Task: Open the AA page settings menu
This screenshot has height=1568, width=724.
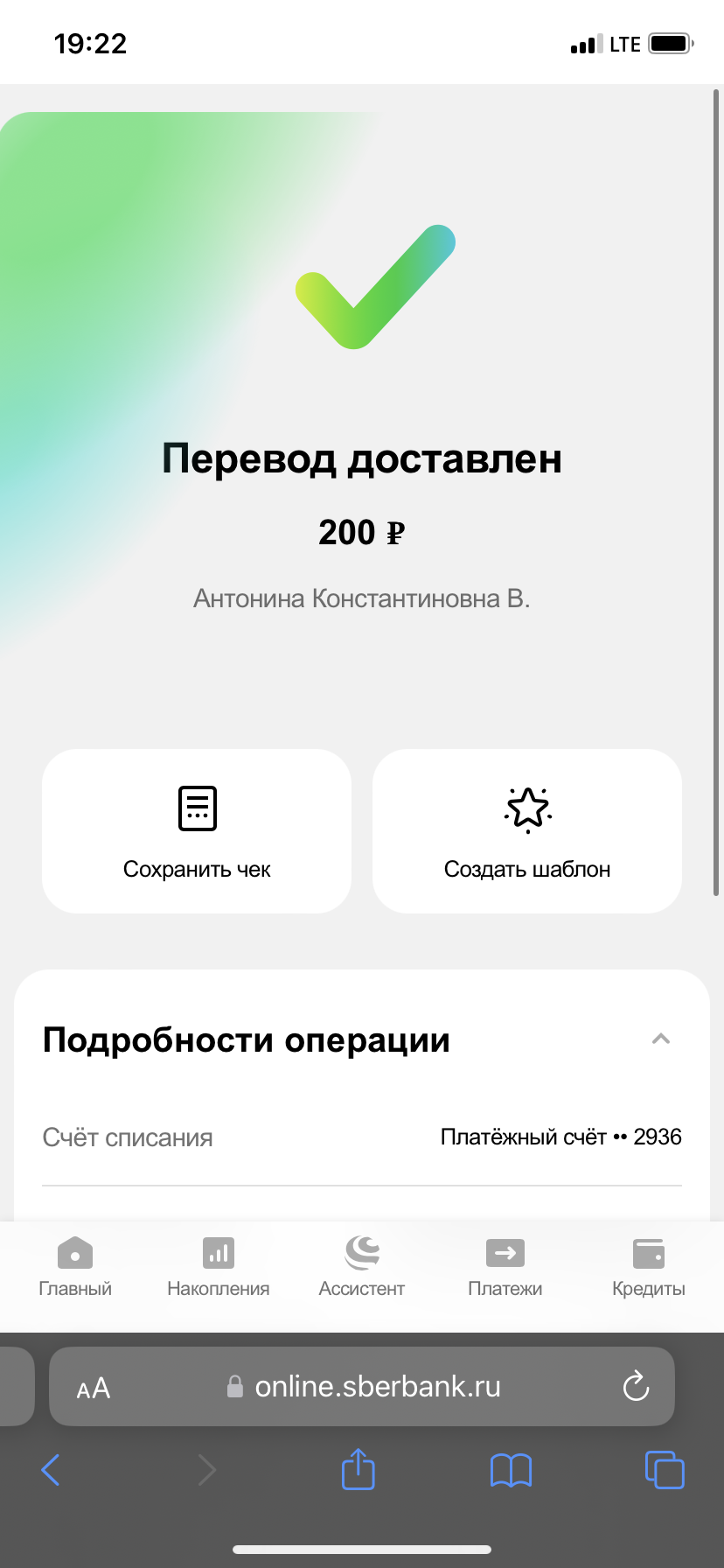Action: tap(94, 1388)
